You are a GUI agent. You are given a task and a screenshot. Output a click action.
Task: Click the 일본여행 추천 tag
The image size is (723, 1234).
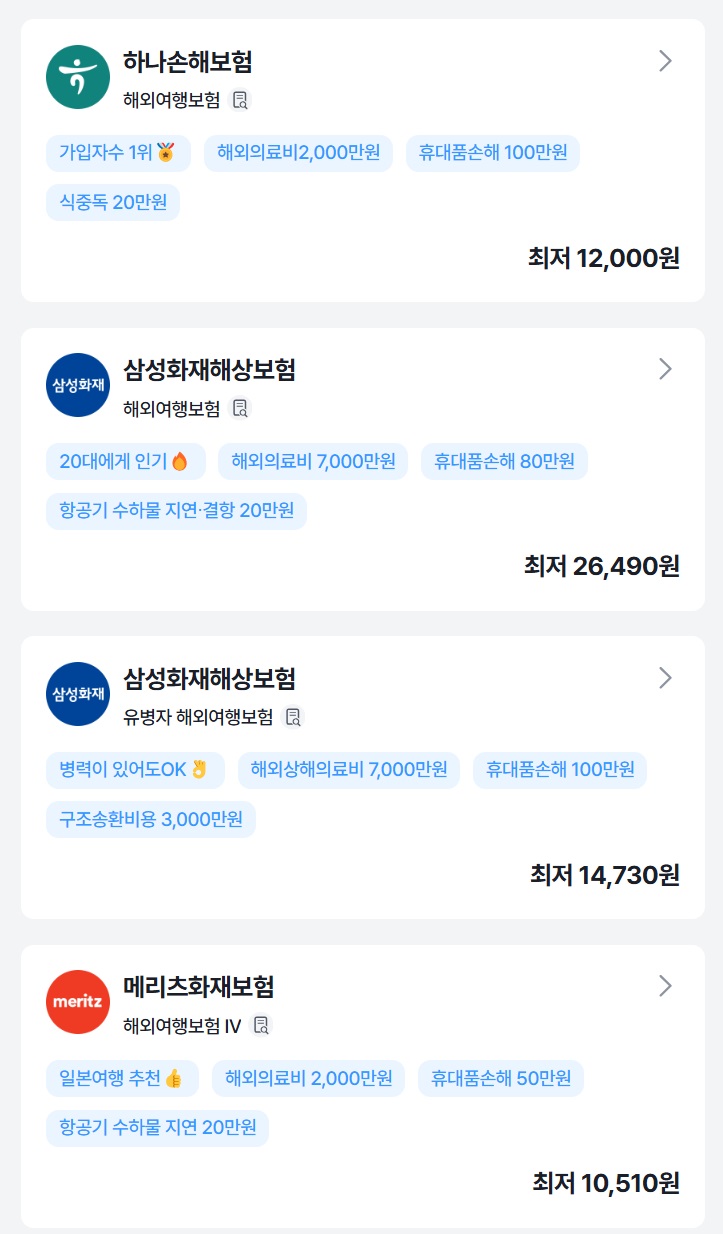click(121, 1078)
